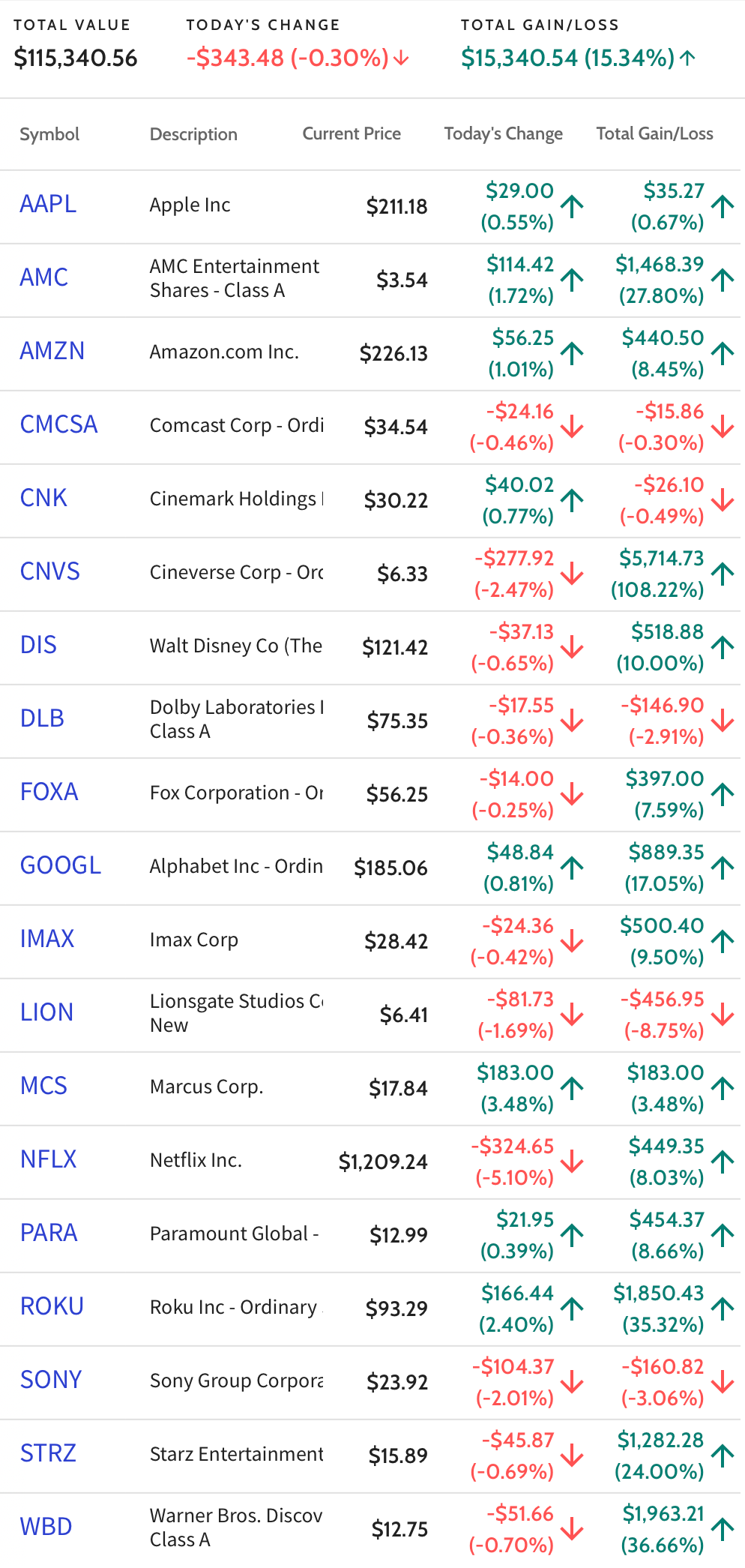
Task: Open the AMC symbol link
Action: 43,277
